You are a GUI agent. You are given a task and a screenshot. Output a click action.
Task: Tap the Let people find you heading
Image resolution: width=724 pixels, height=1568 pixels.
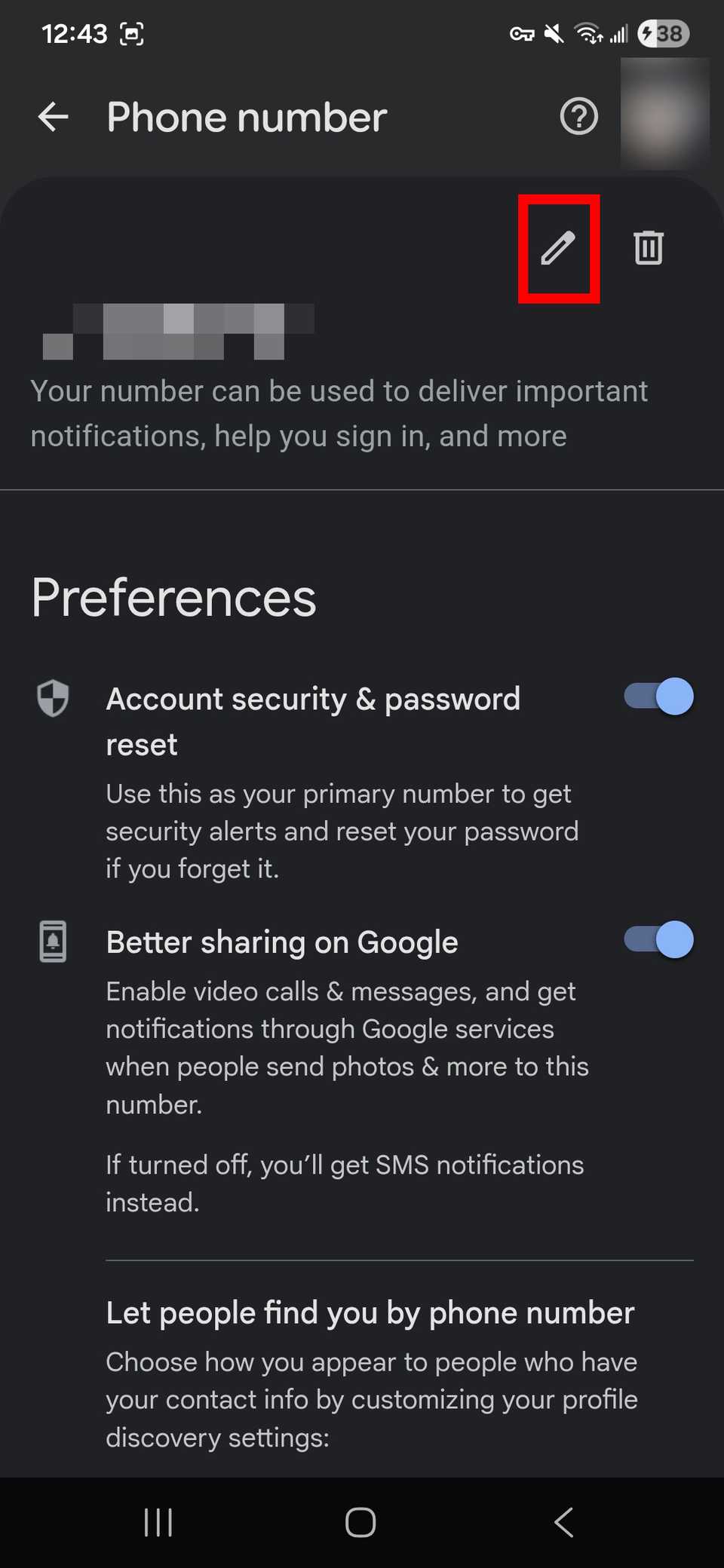[x=370, y=1312]
